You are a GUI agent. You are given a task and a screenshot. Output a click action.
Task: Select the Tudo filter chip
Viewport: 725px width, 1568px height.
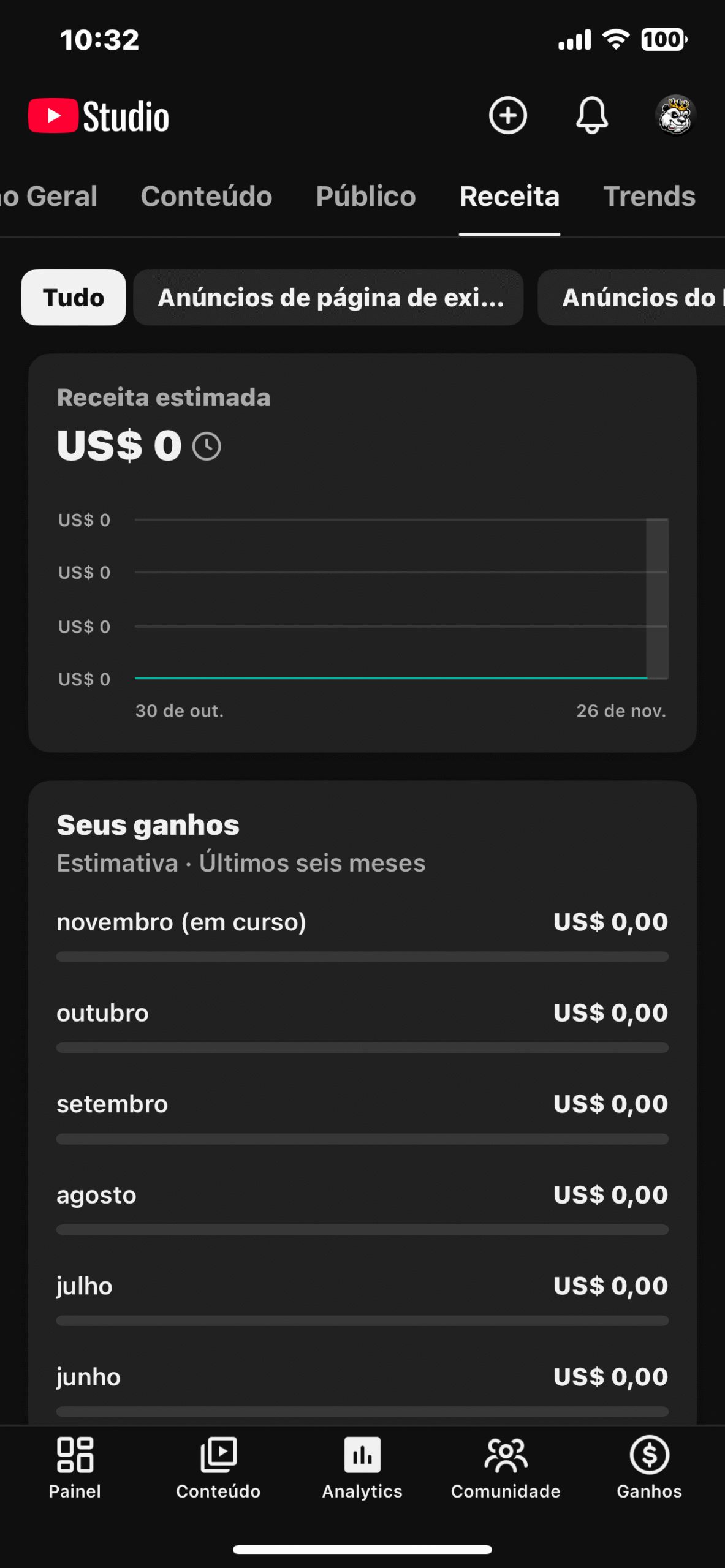point(74,298)
